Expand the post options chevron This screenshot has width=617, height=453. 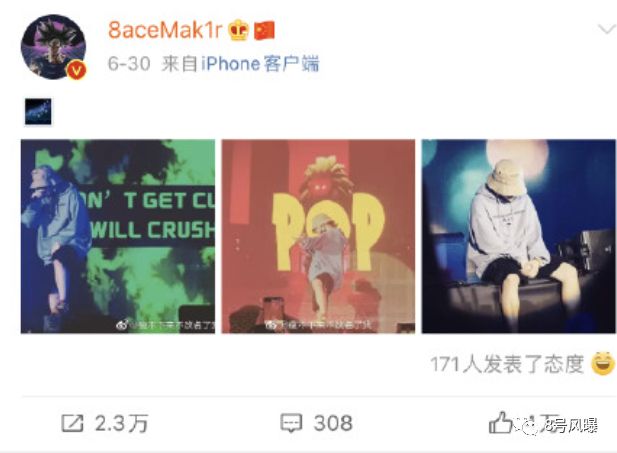click(605, 30)
